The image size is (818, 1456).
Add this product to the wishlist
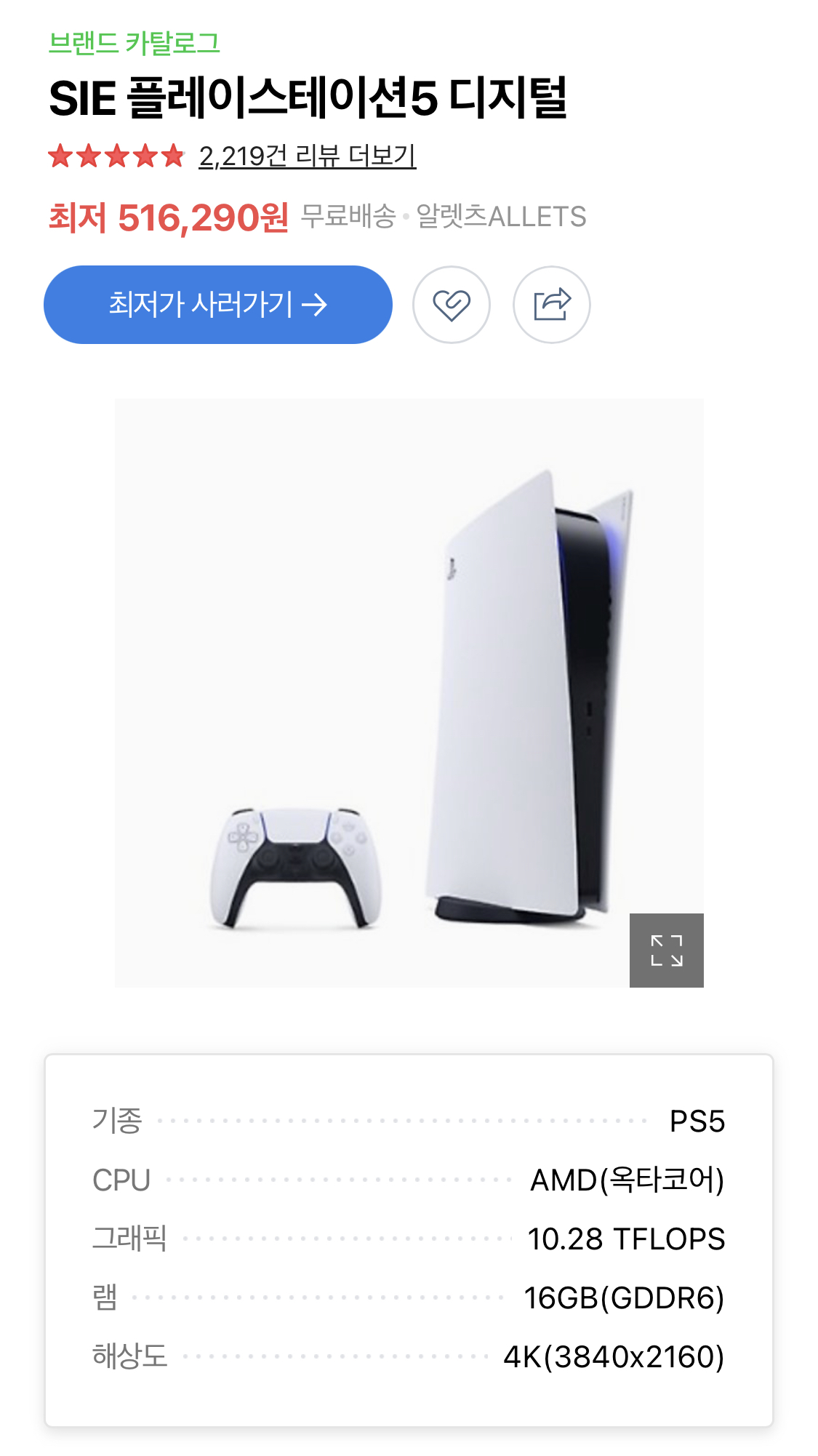(451, 305)
